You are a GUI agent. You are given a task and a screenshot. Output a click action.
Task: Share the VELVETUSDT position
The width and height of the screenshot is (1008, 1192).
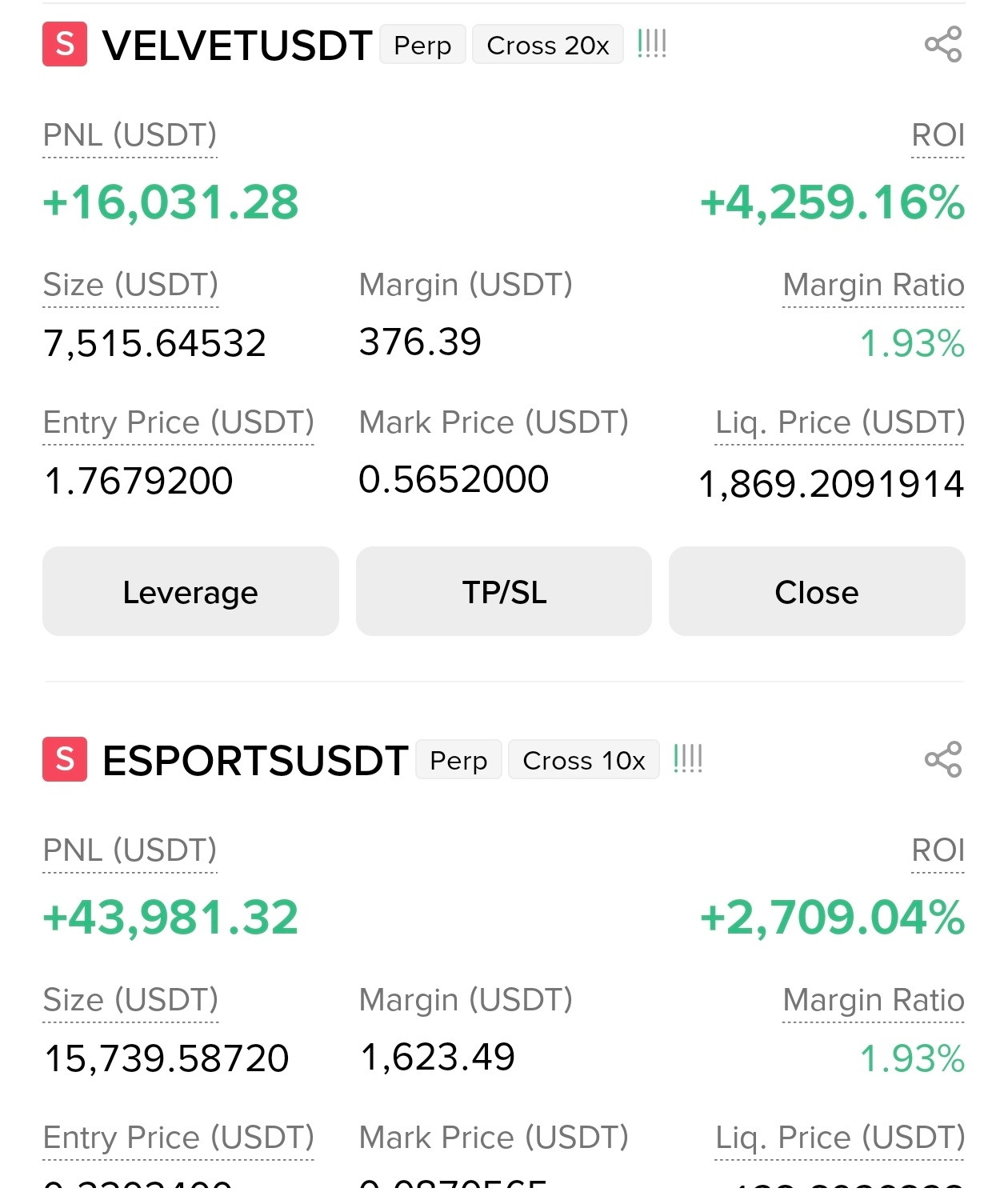click(943, 44)
